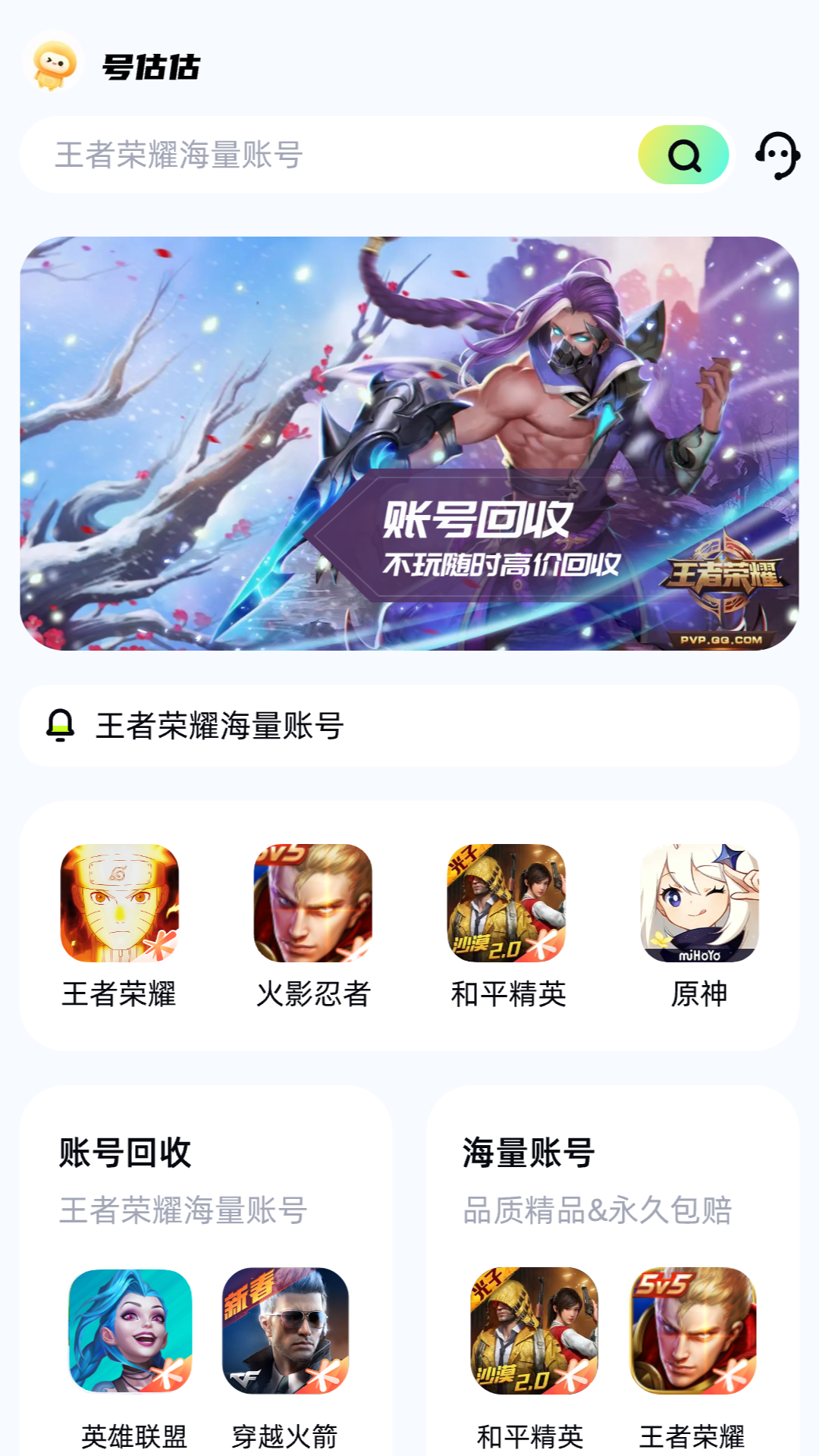Open the 账号回收 promotional banner
819x1456 pixels.
(x=409, y=444)
